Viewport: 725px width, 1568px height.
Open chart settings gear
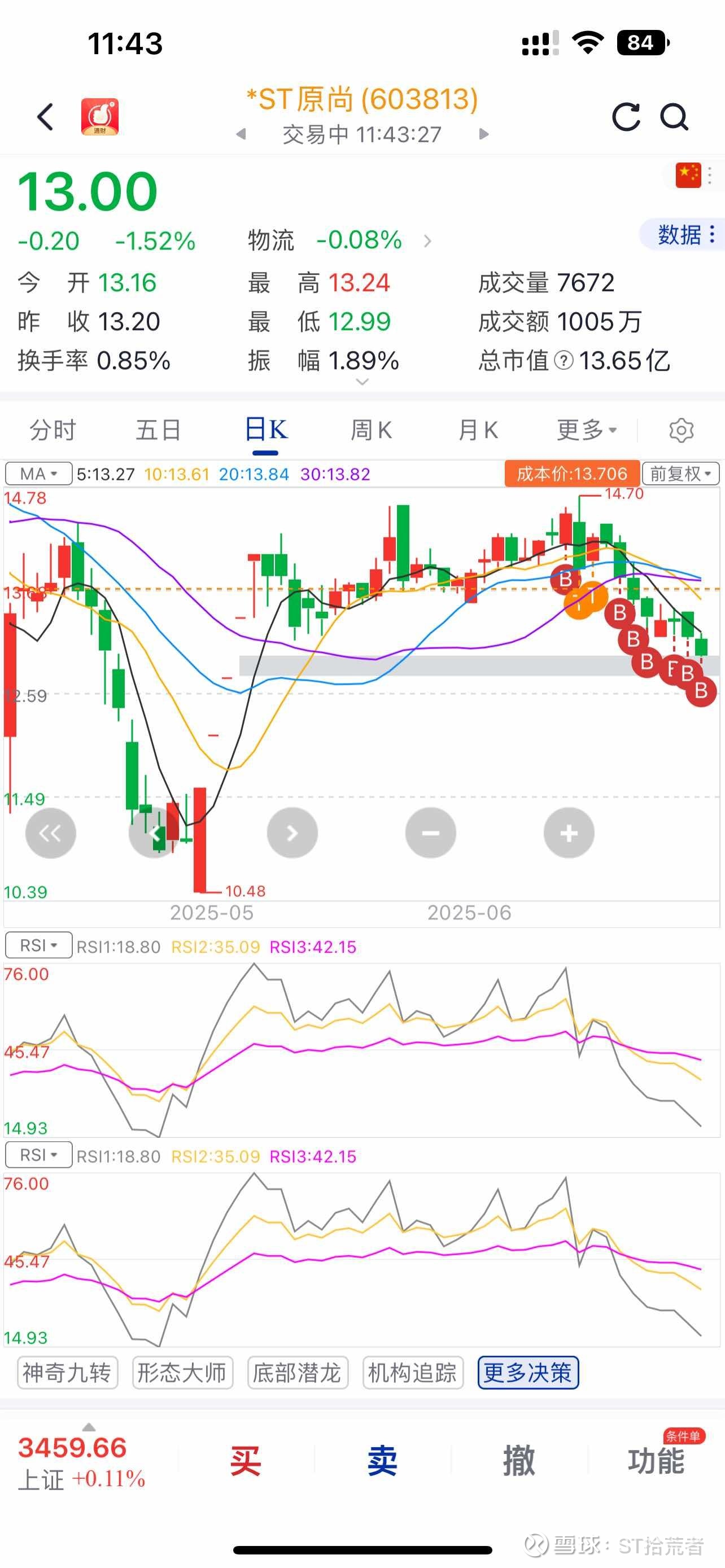pyautogui.click(x=681, y=430)
